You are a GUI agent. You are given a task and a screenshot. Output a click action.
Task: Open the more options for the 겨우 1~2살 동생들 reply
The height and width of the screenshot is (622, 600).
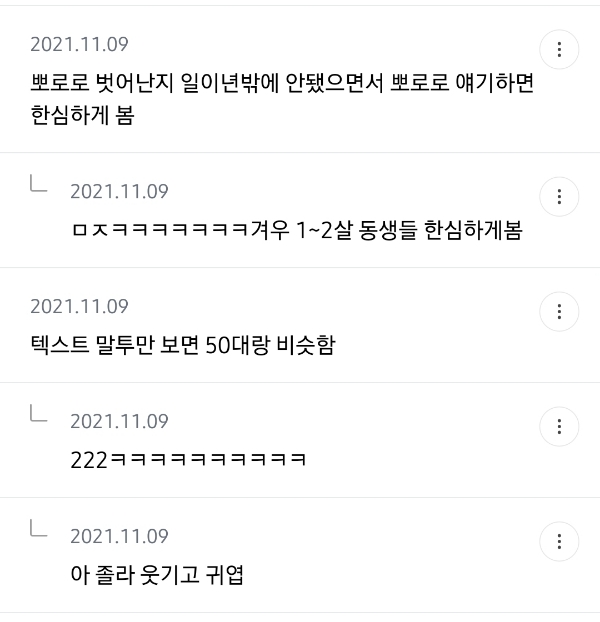[x=559, y=196]
